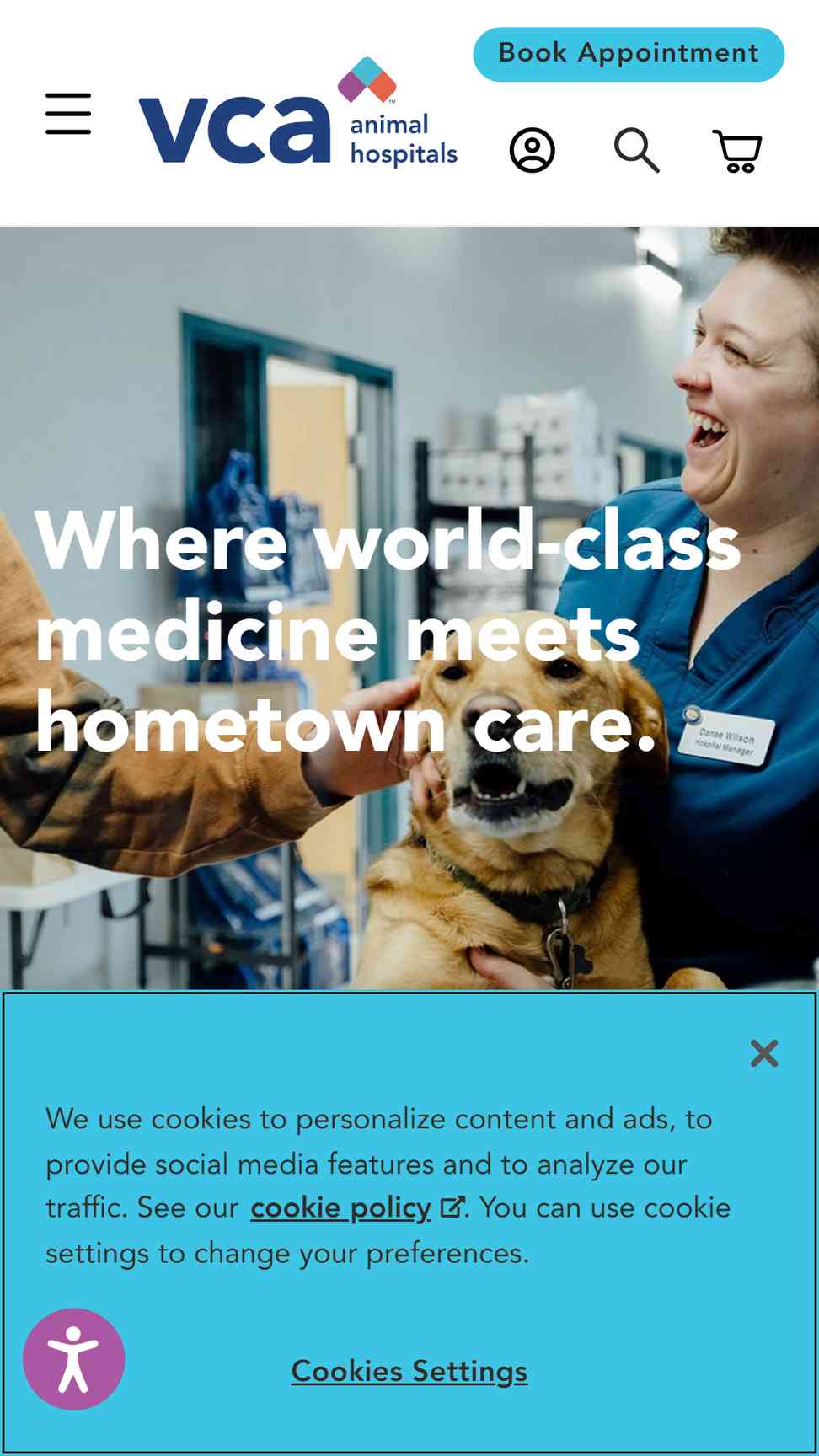Tap the Book Appointment button
Image resolution: width=819 pixels, height=1456 pixels.
tap(629, 54)
